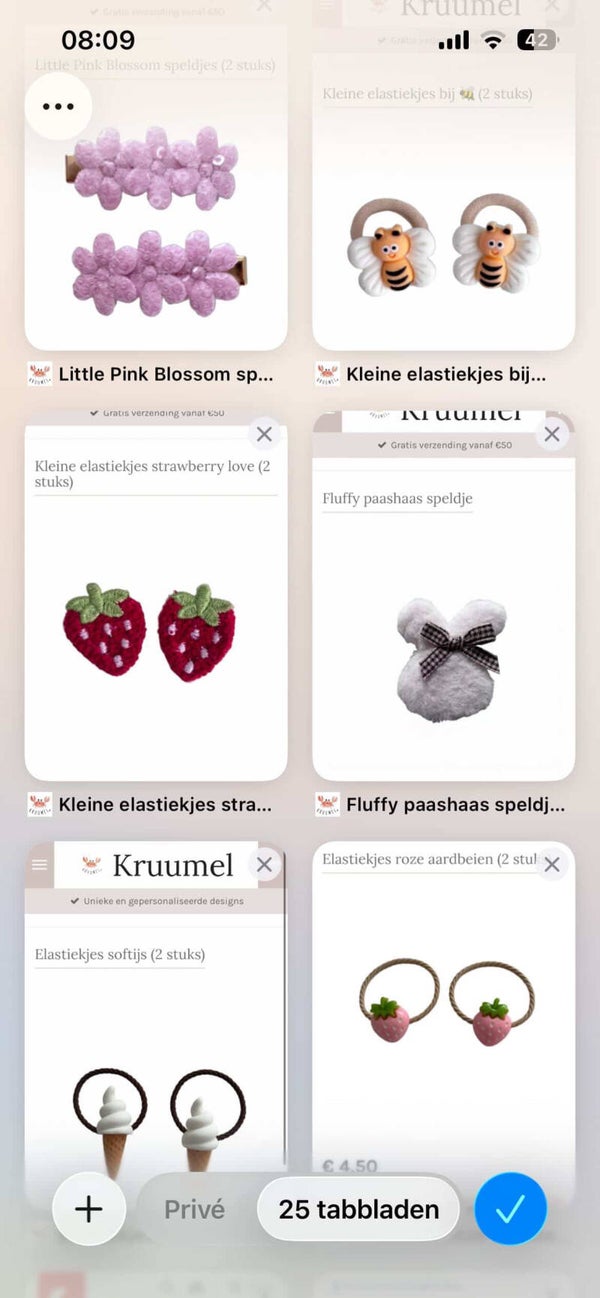The width and height of the screenshot is (600, 1298).
Task: Add a new tab with the plus button
Action: [89, 1209]
